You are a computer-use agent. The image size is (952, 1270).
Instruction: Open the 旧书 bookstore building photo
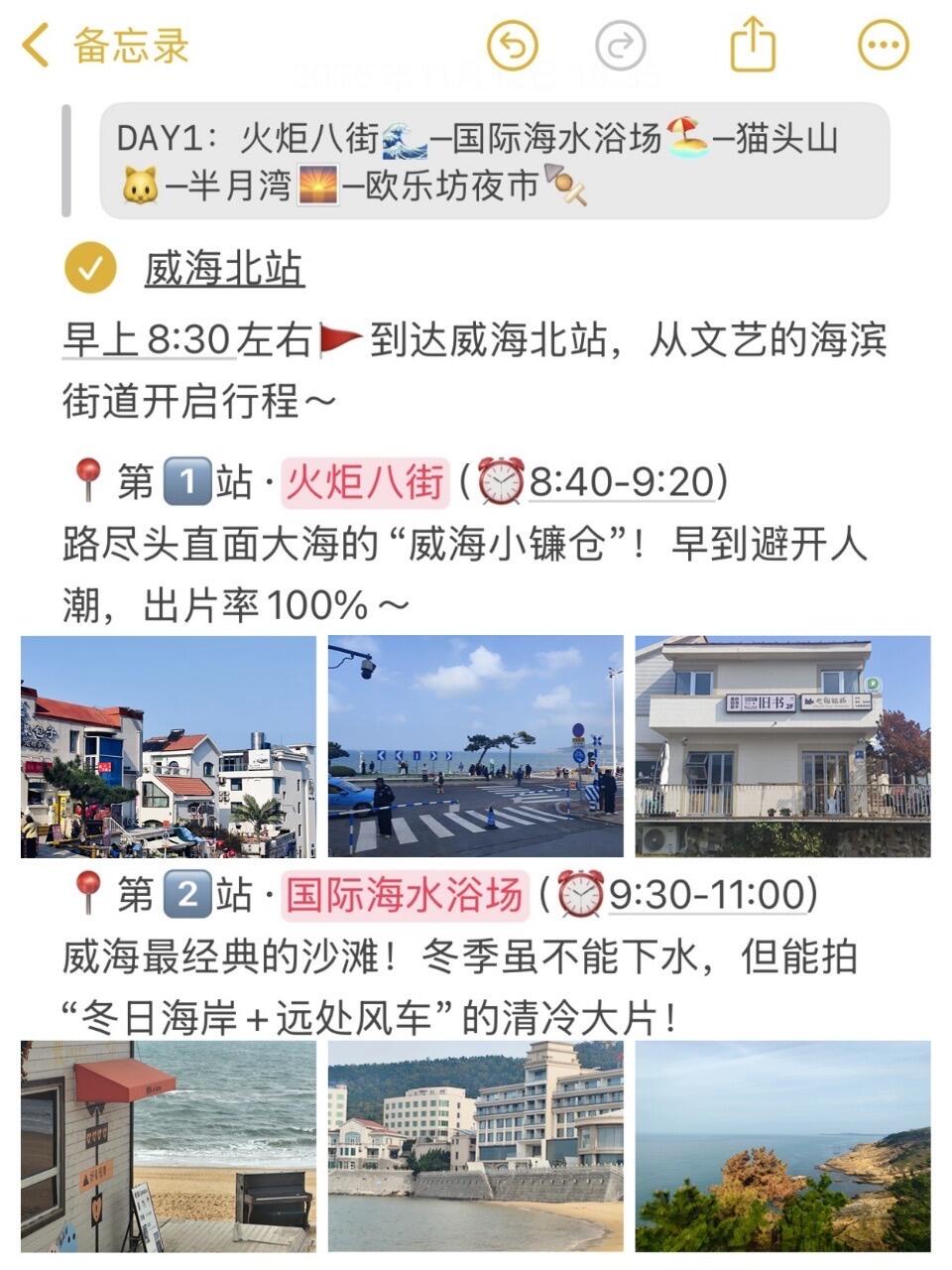tap(782, 746)
